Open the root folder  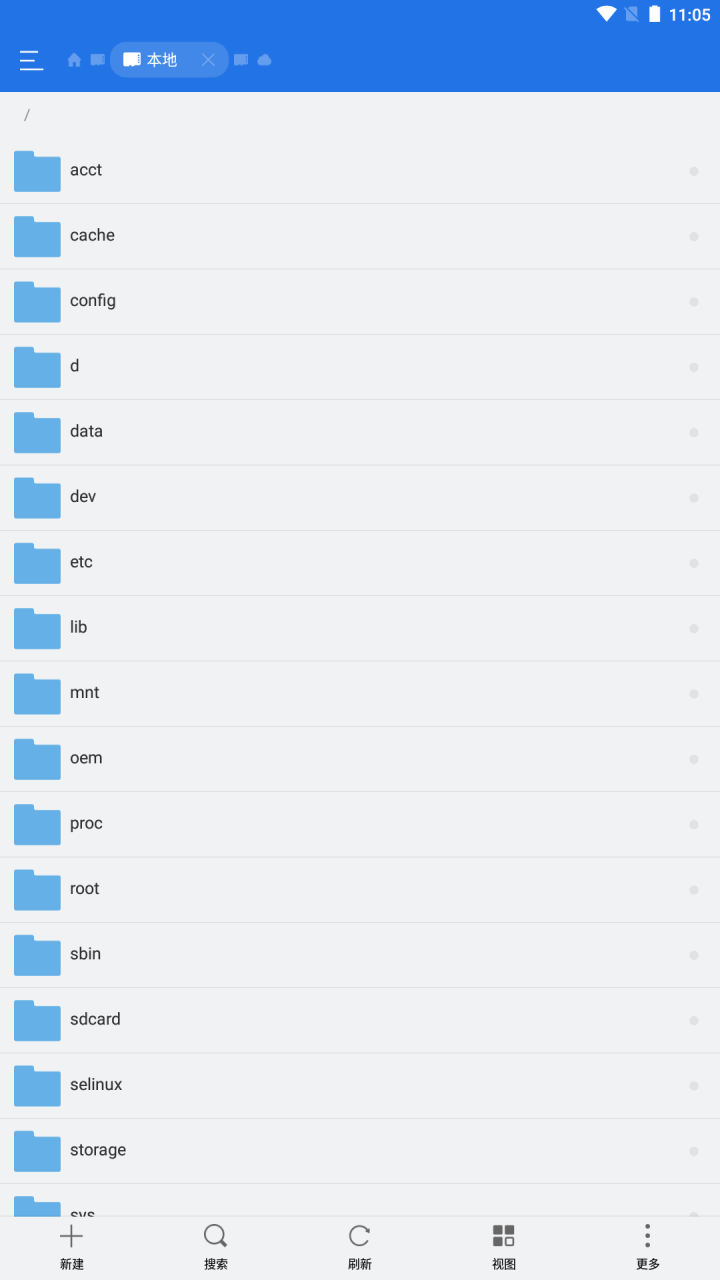[84, 889]
